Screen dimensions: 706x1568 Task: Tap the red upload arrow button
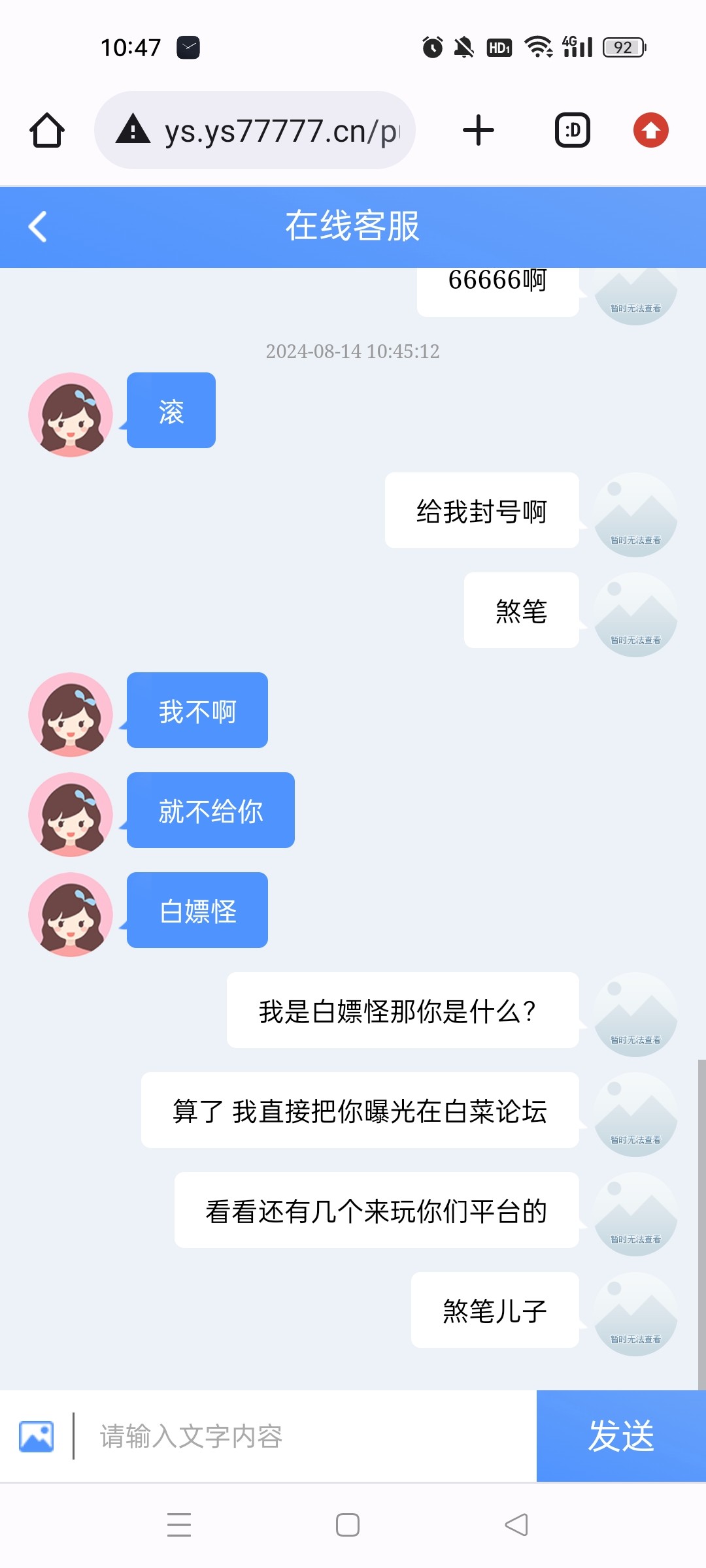tap(650, 131)
